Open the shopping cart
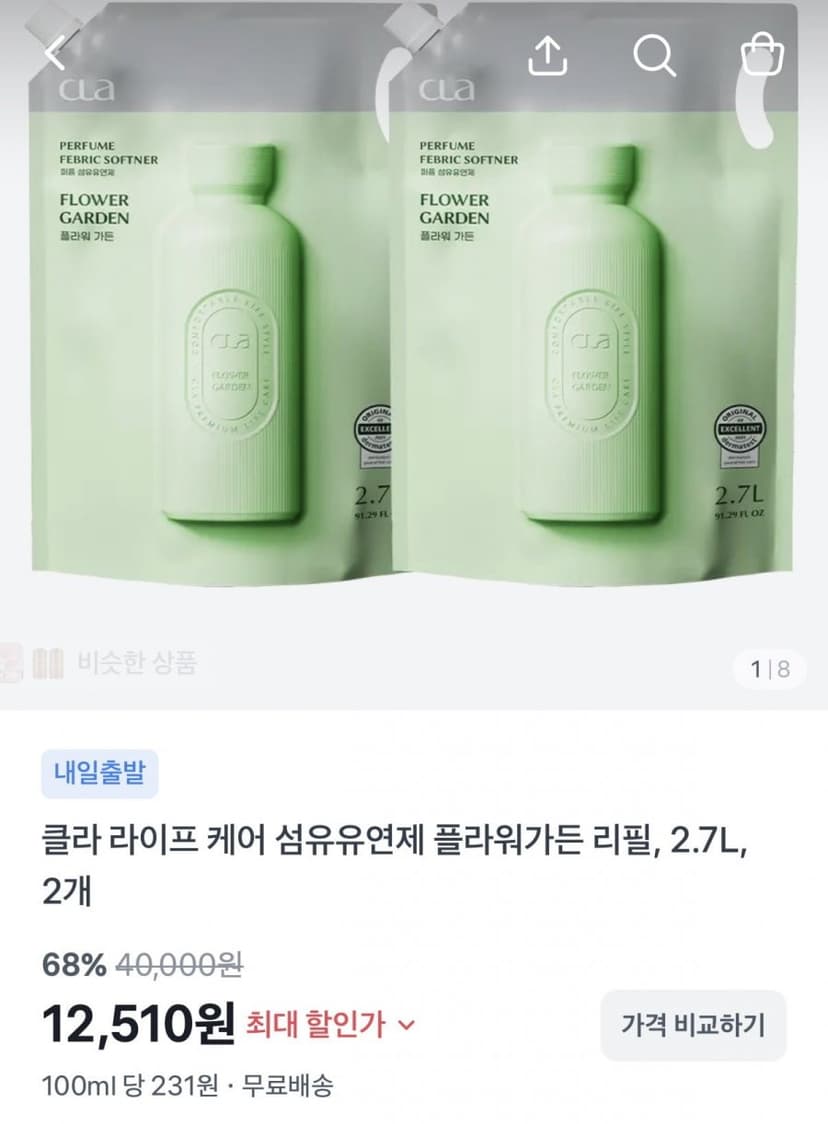828x1124 pixels. click(x=761, y=54)
